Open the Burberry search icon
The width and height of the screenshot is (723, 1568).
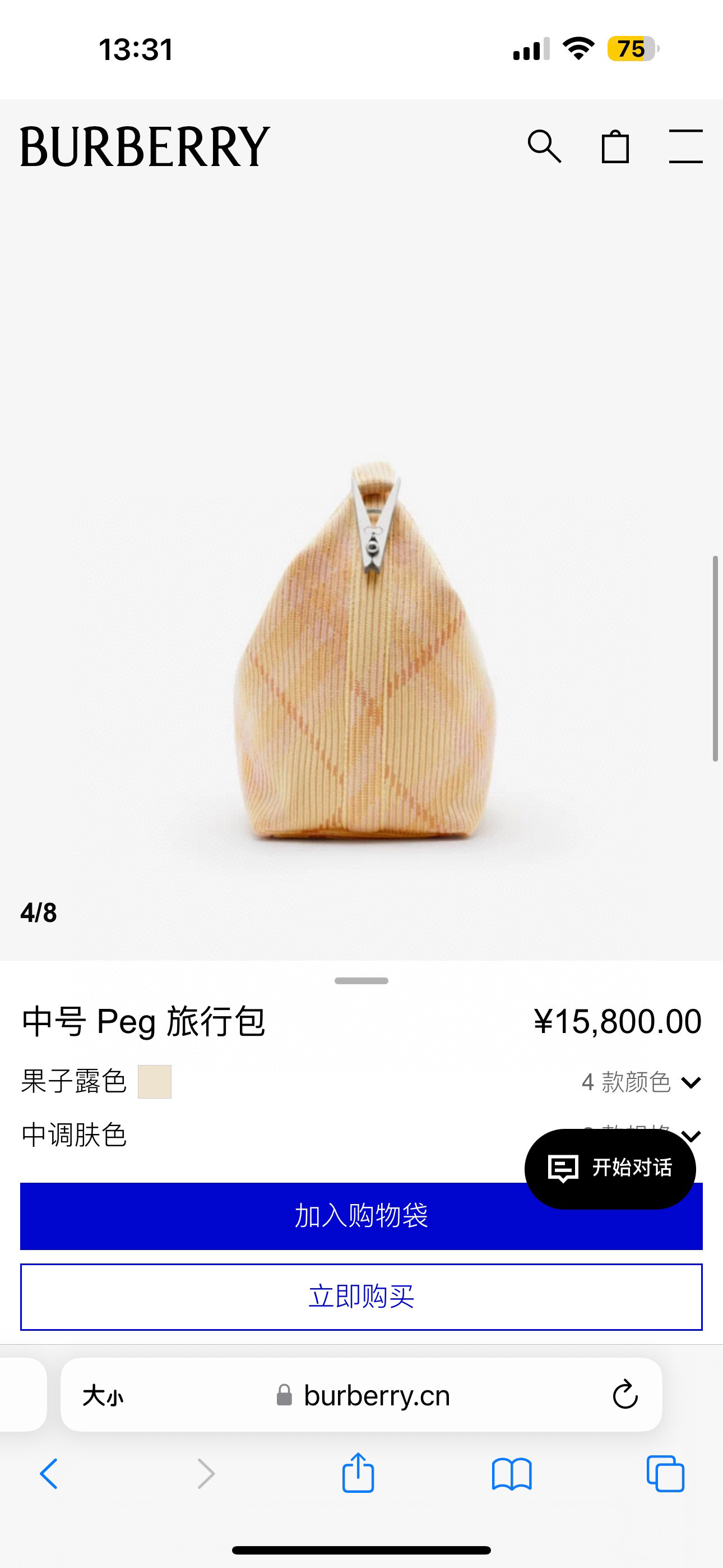(544, 147)
